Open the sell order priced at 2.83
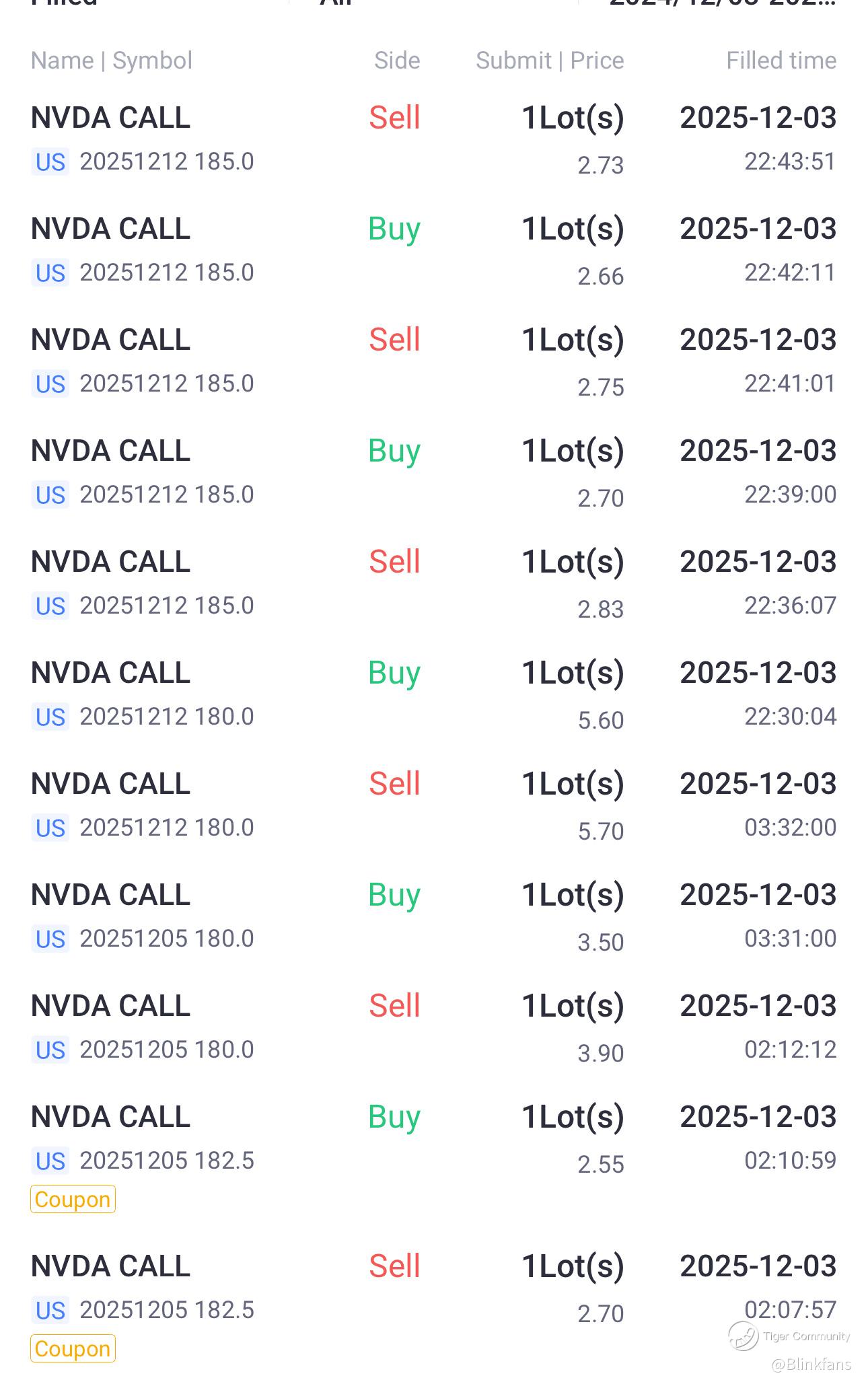Screen dimensions: 868x1384 point(433,583)
